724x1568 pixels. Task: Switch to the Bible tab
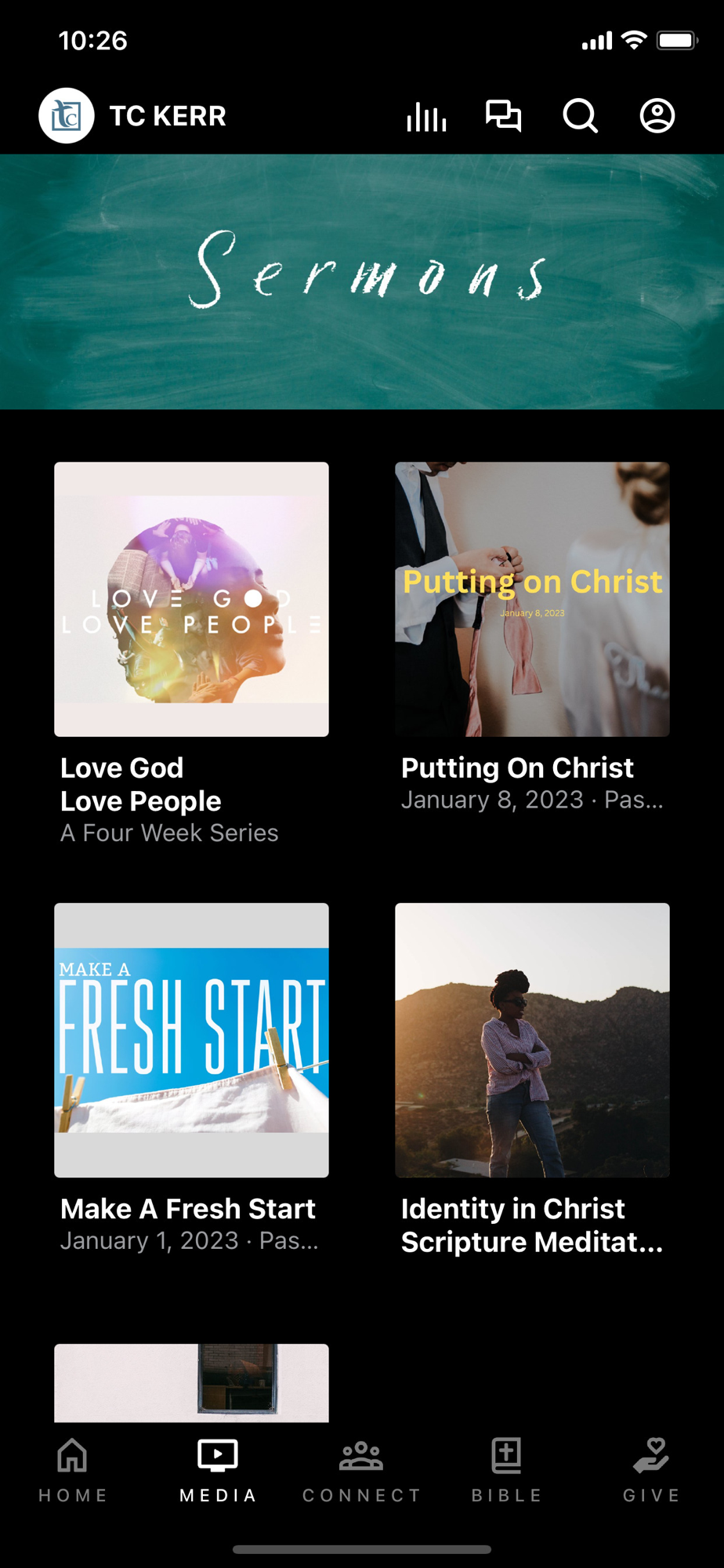pyautogui.click(x=506, y=1470)
